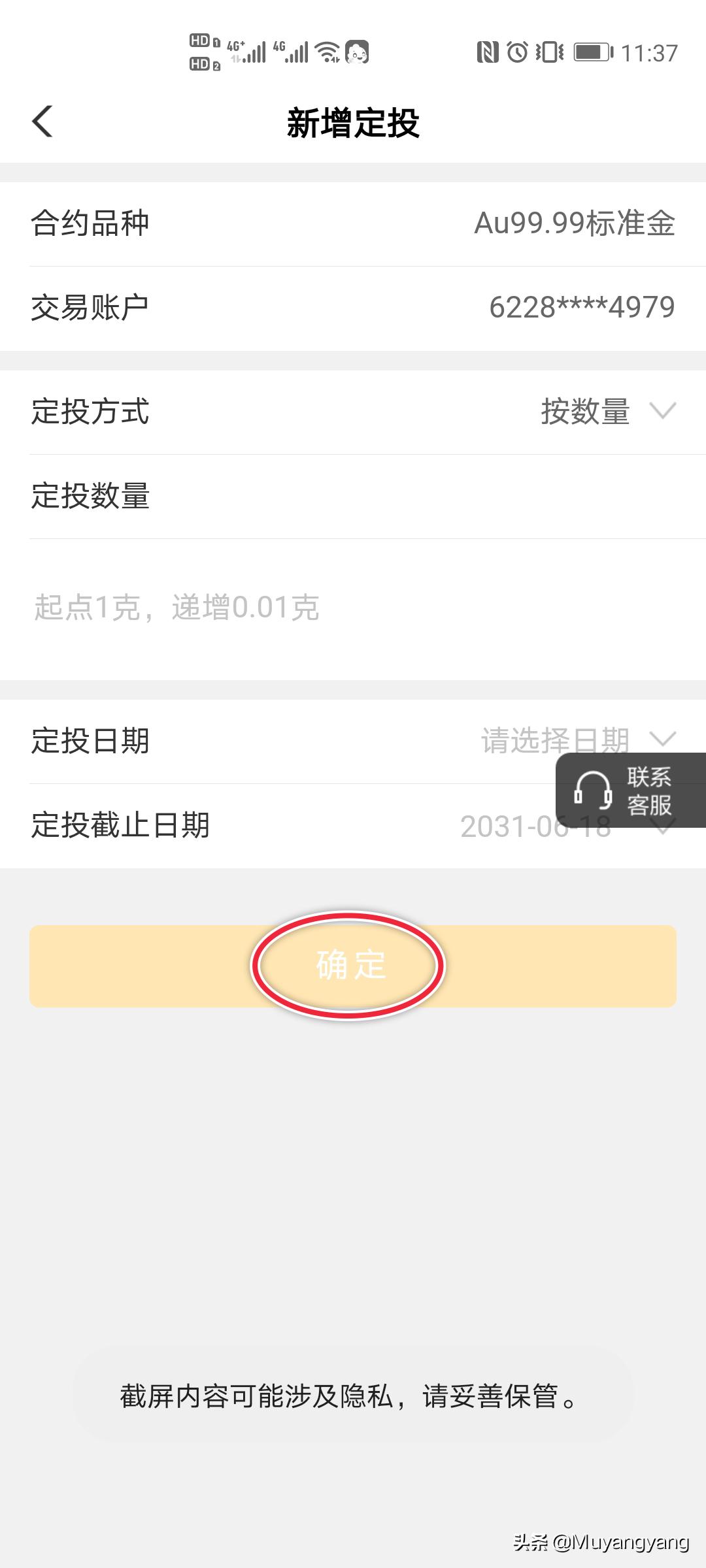Tap 合约品种 row showing Au99.99标准金
The width and height of the screenshot is (706, 1568).
(x=353, y=224)
